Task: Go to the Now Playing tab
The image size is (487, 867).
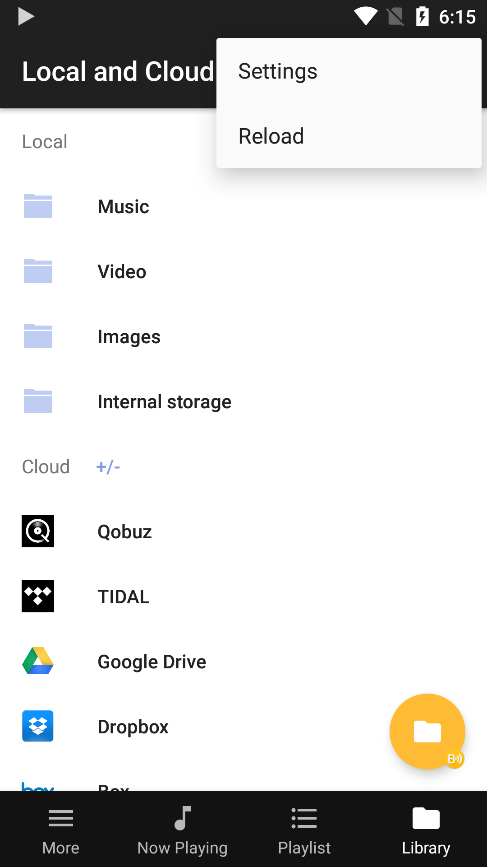Action: [182, 829]
